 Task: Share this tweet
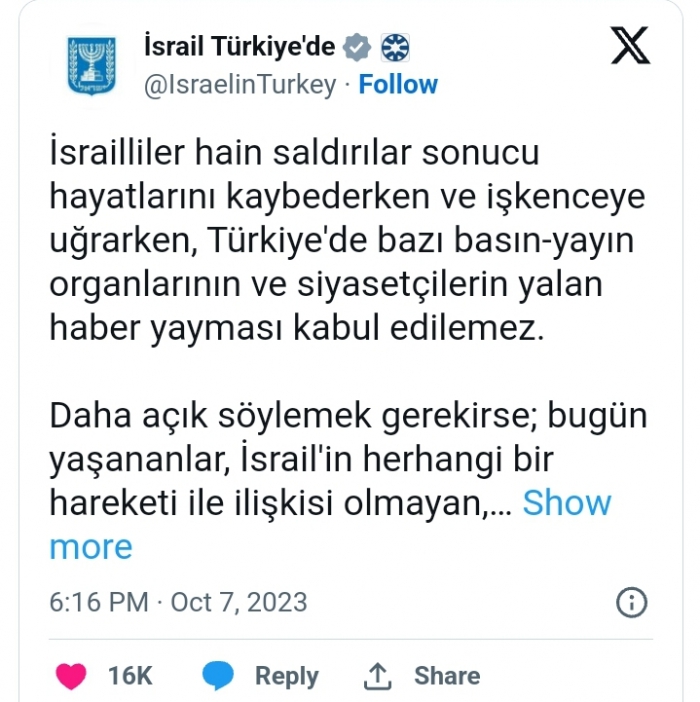pyautogui.click(x=420, y=676)
